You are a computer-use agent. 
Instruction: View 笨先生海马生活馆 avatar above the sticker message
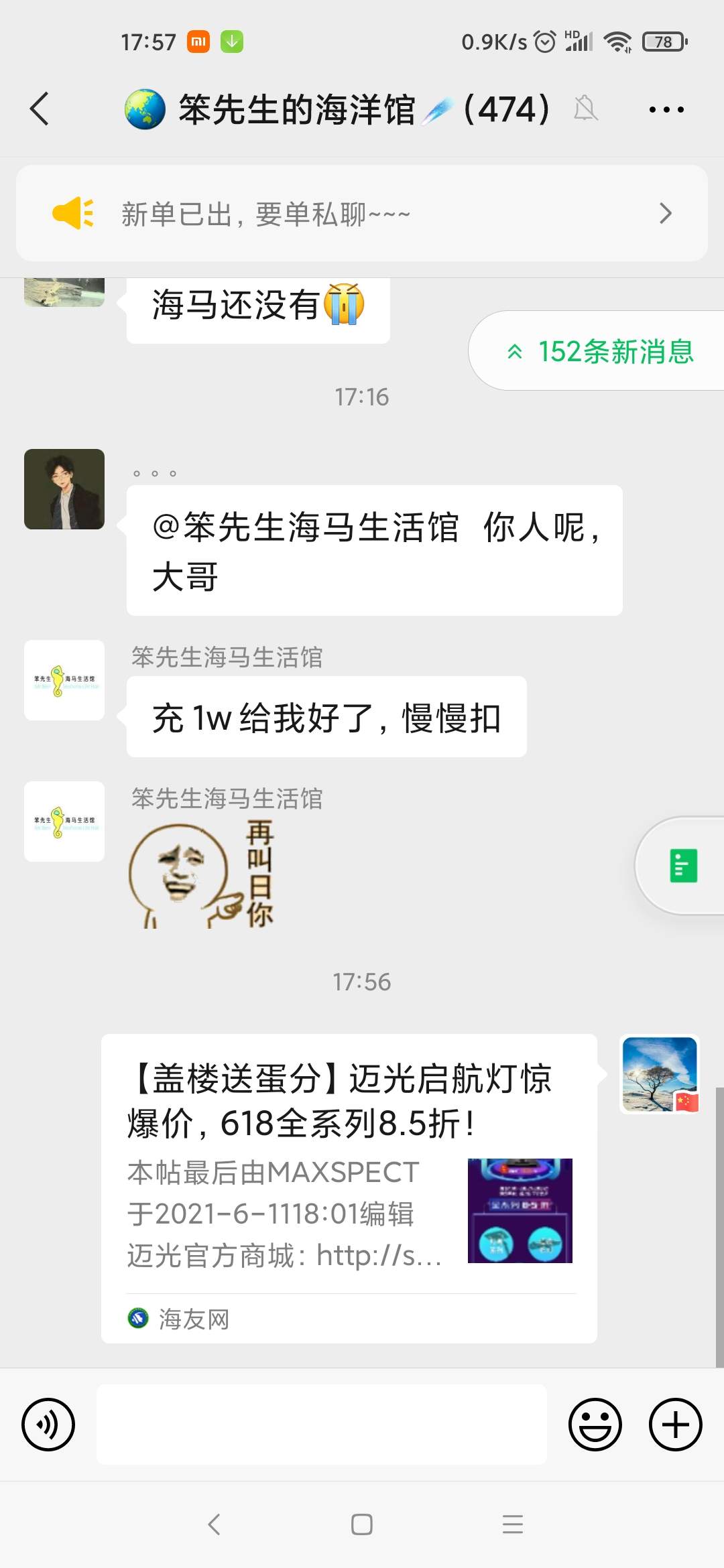click(x=64, y=822)
